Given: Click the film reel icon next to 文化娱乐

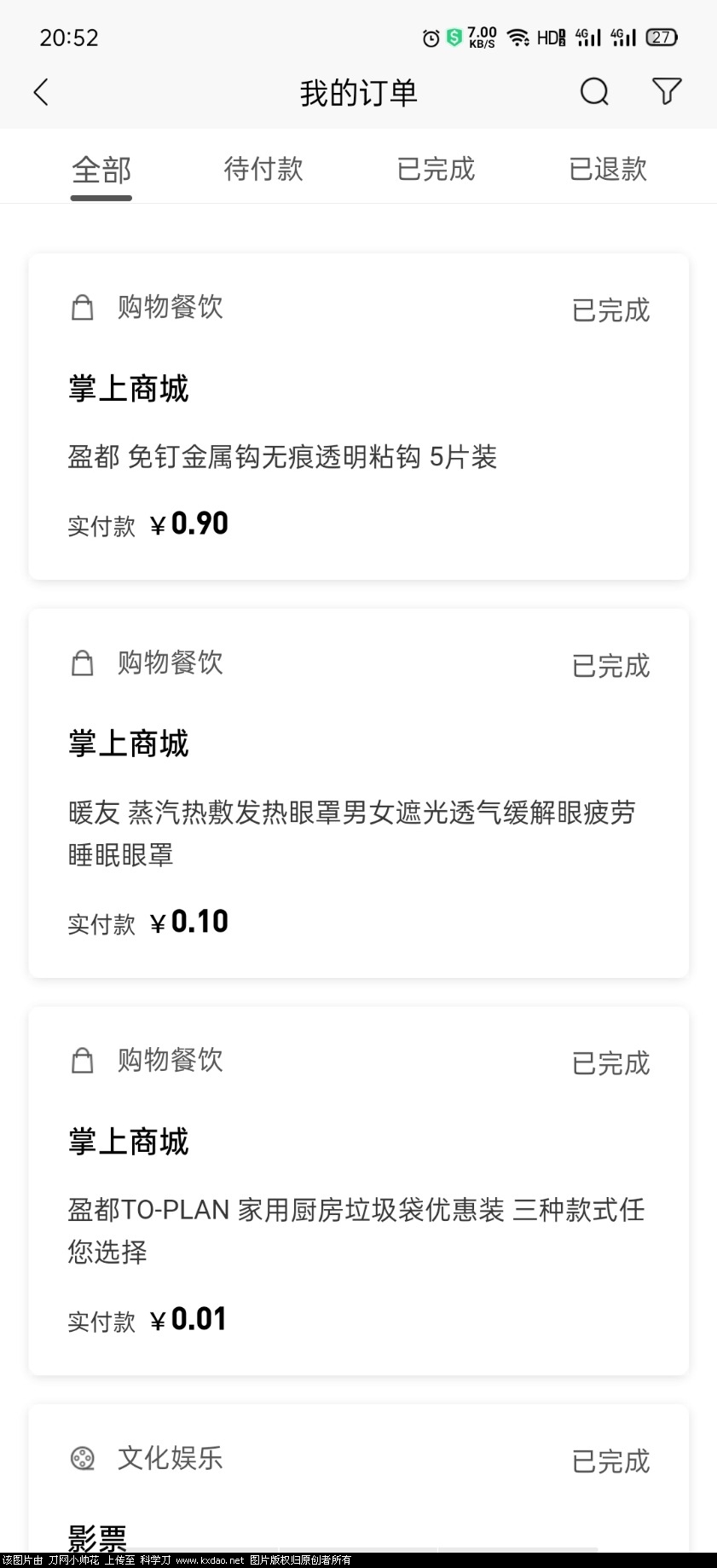Looking at the screenshot, I should point(82,1458).
